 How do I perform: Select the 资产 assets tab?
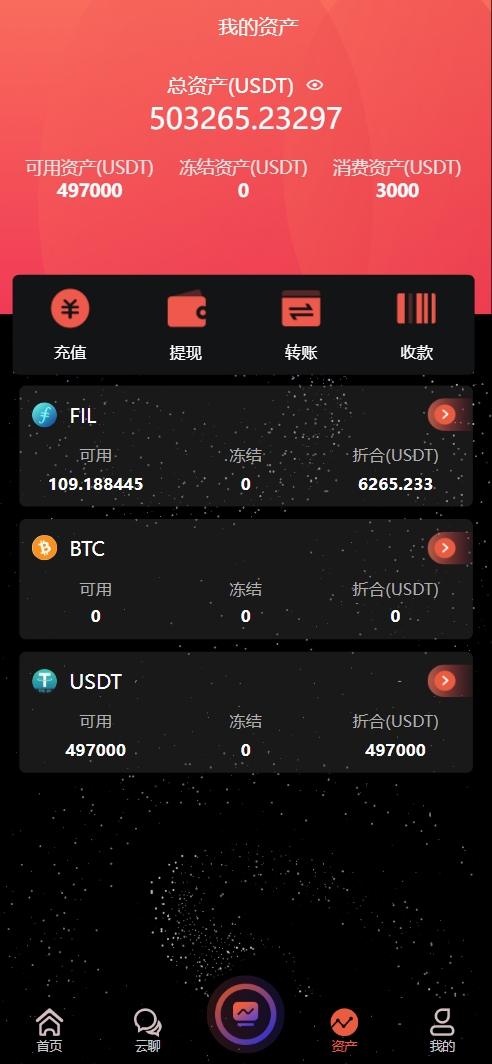pos(344,1030)
